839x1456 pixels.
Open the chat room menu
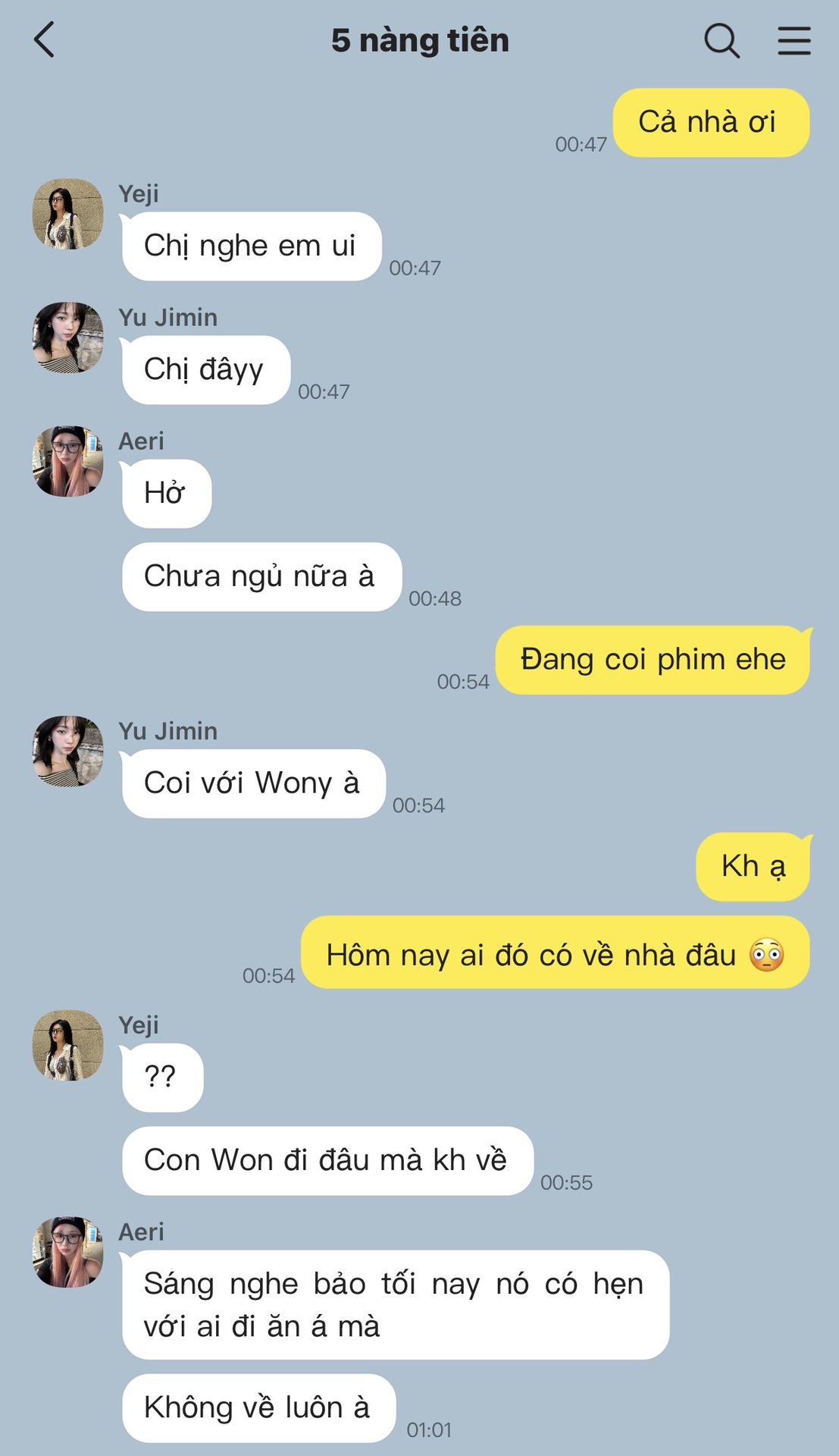click(x=794, y=40)
